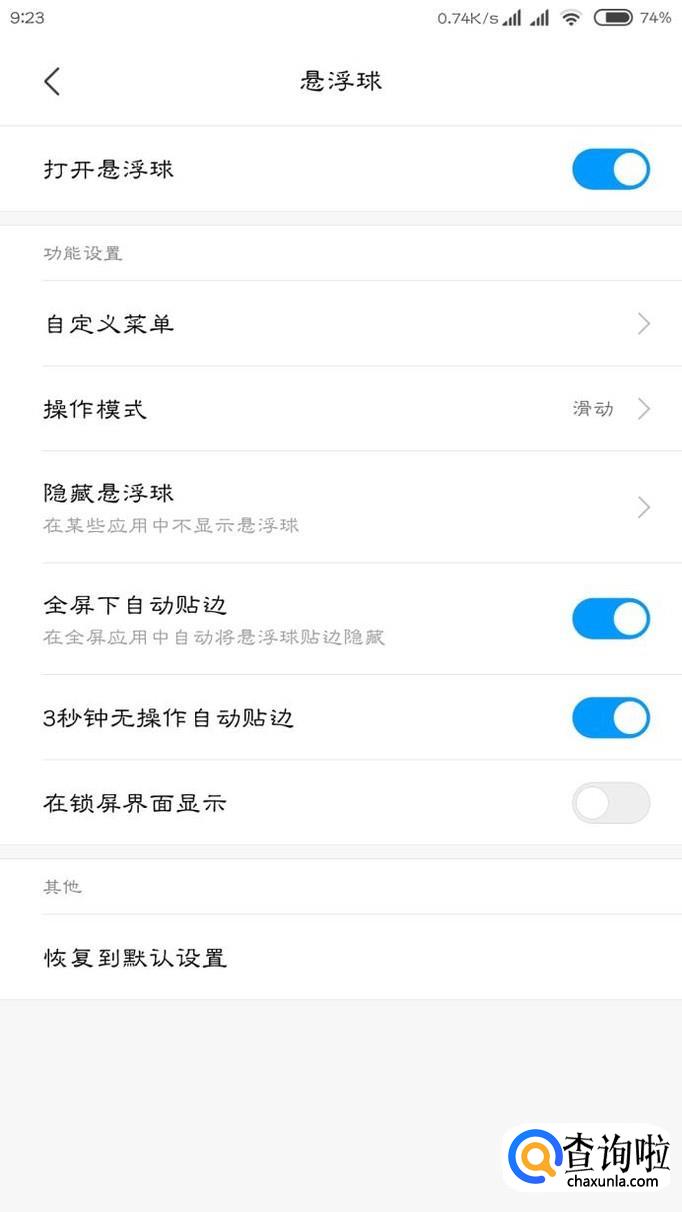Turn off the 打开悬浮球 switch
The height and width of the screenshot is (1212, 682).
(x=610, y=169)
